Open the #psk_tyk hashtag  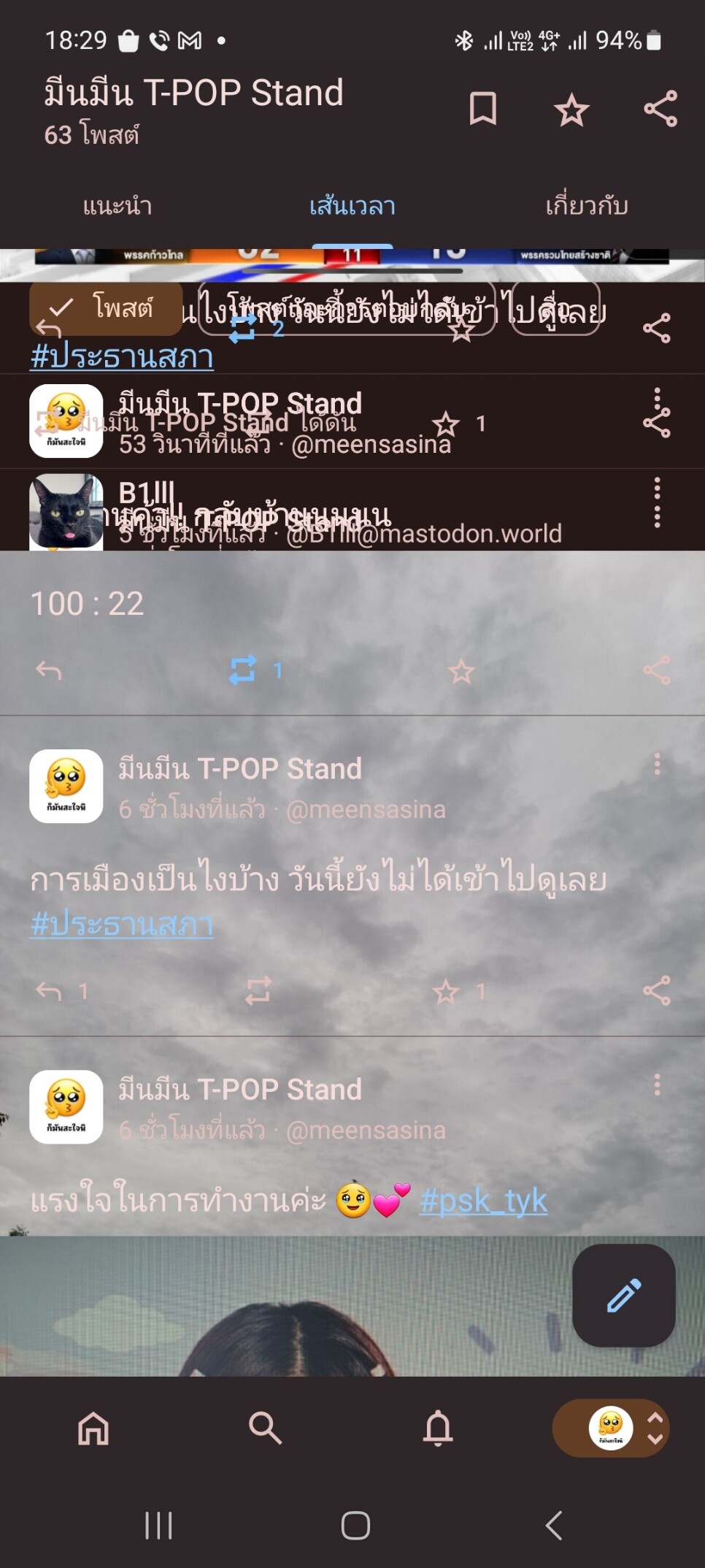click(483, 1201)
